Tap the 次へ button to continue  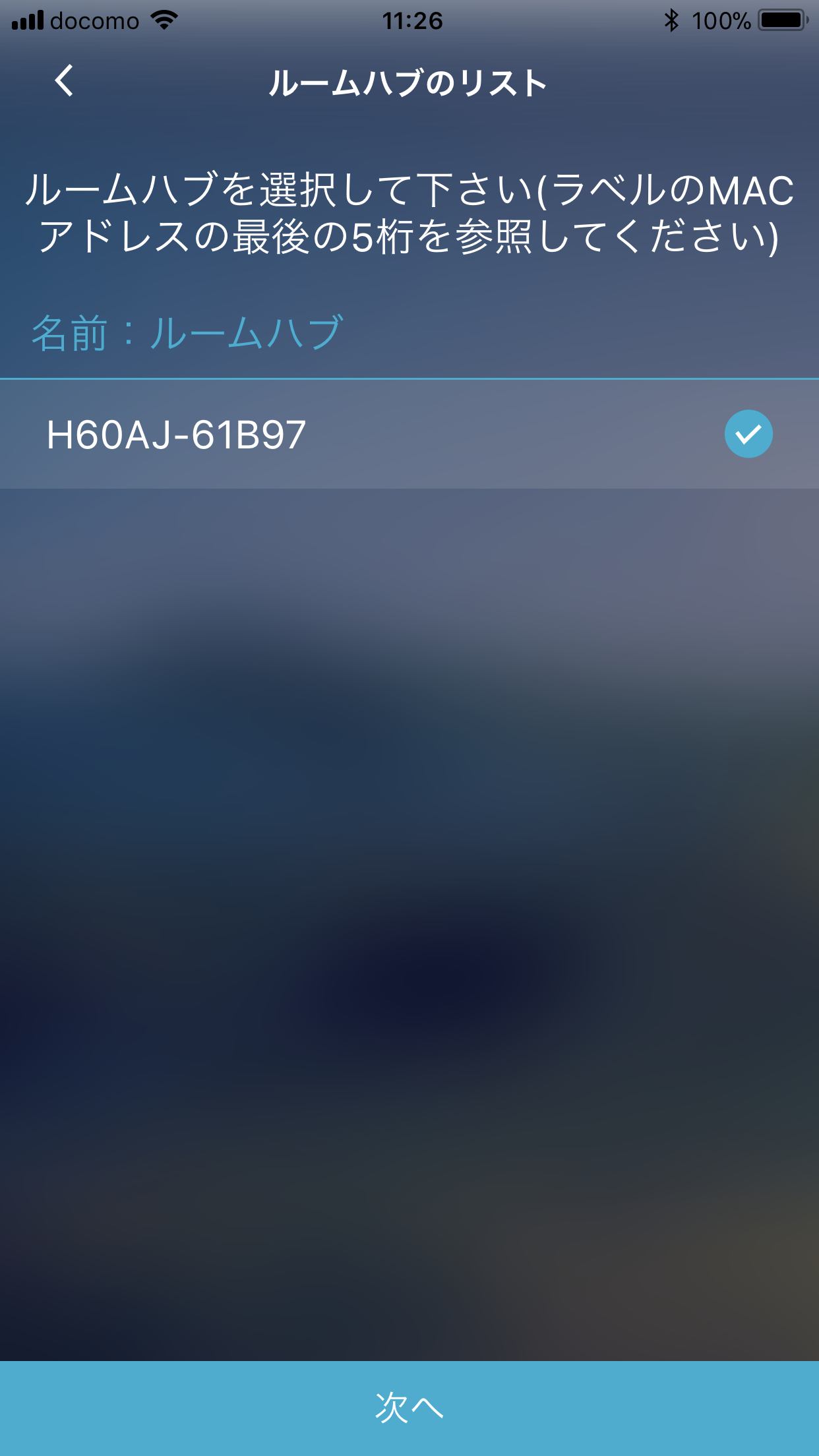click(409, 1407)
